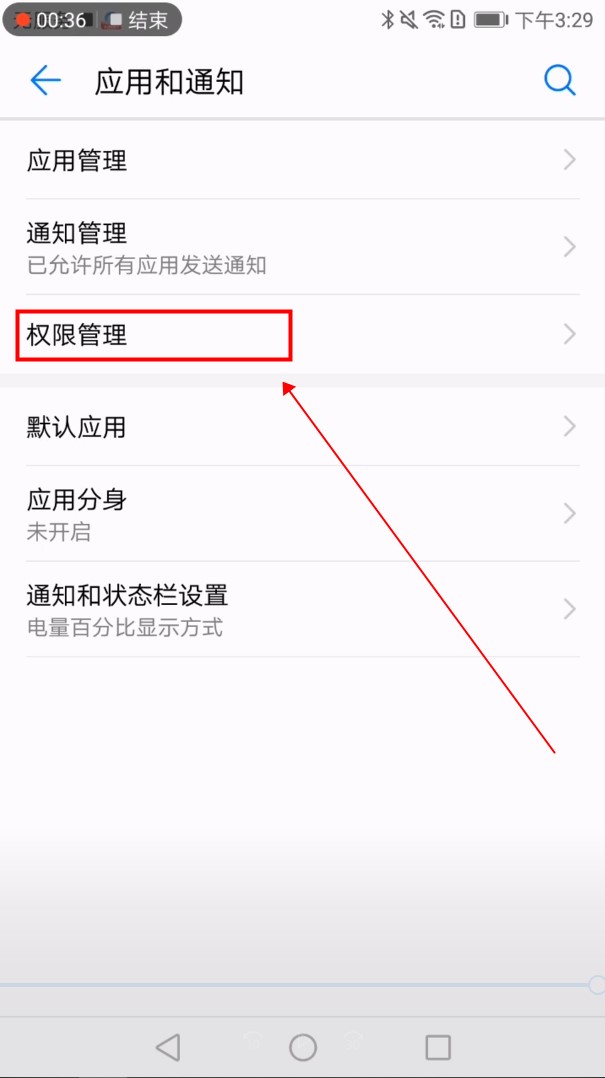Open 通知管理 settings
Screen dimensions: 605x1078
coord(300,247)
